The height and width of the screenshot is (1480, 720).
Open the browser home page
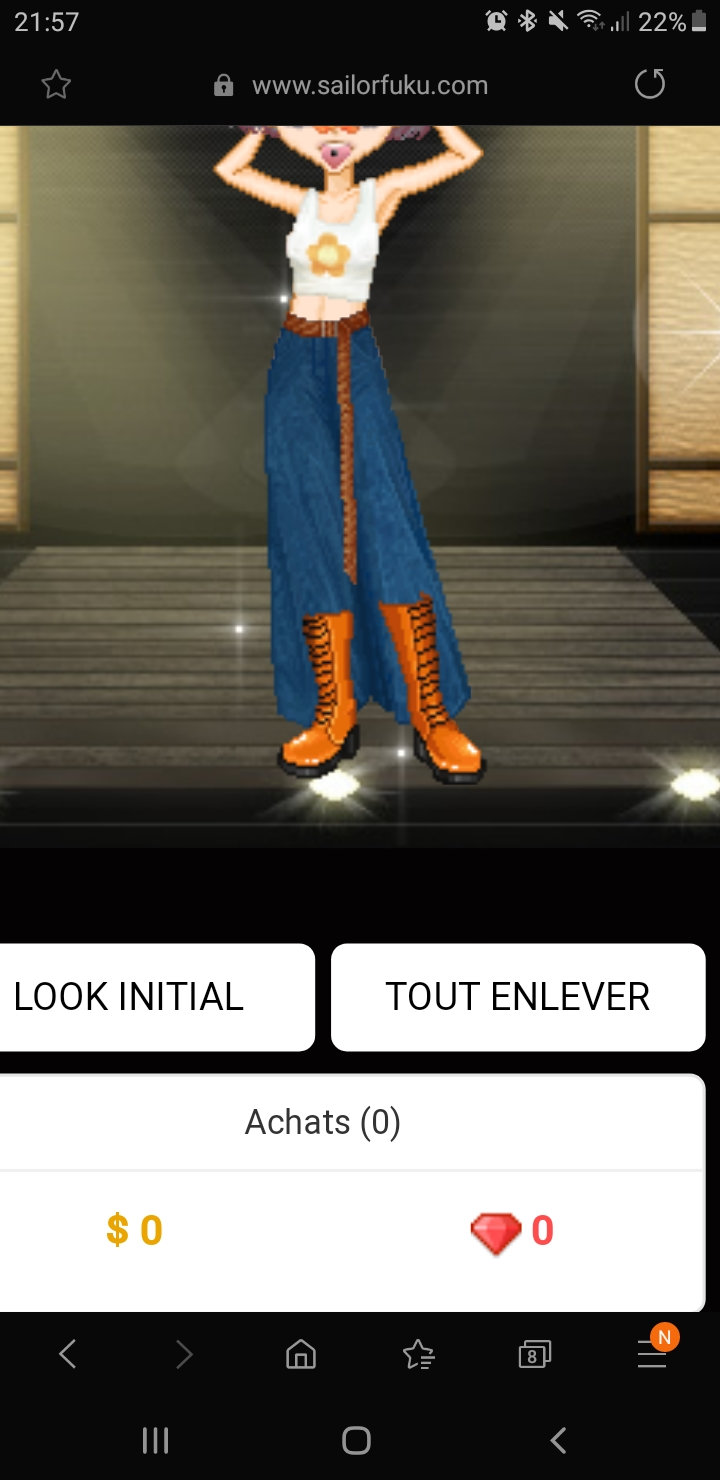pos(300,1355)
